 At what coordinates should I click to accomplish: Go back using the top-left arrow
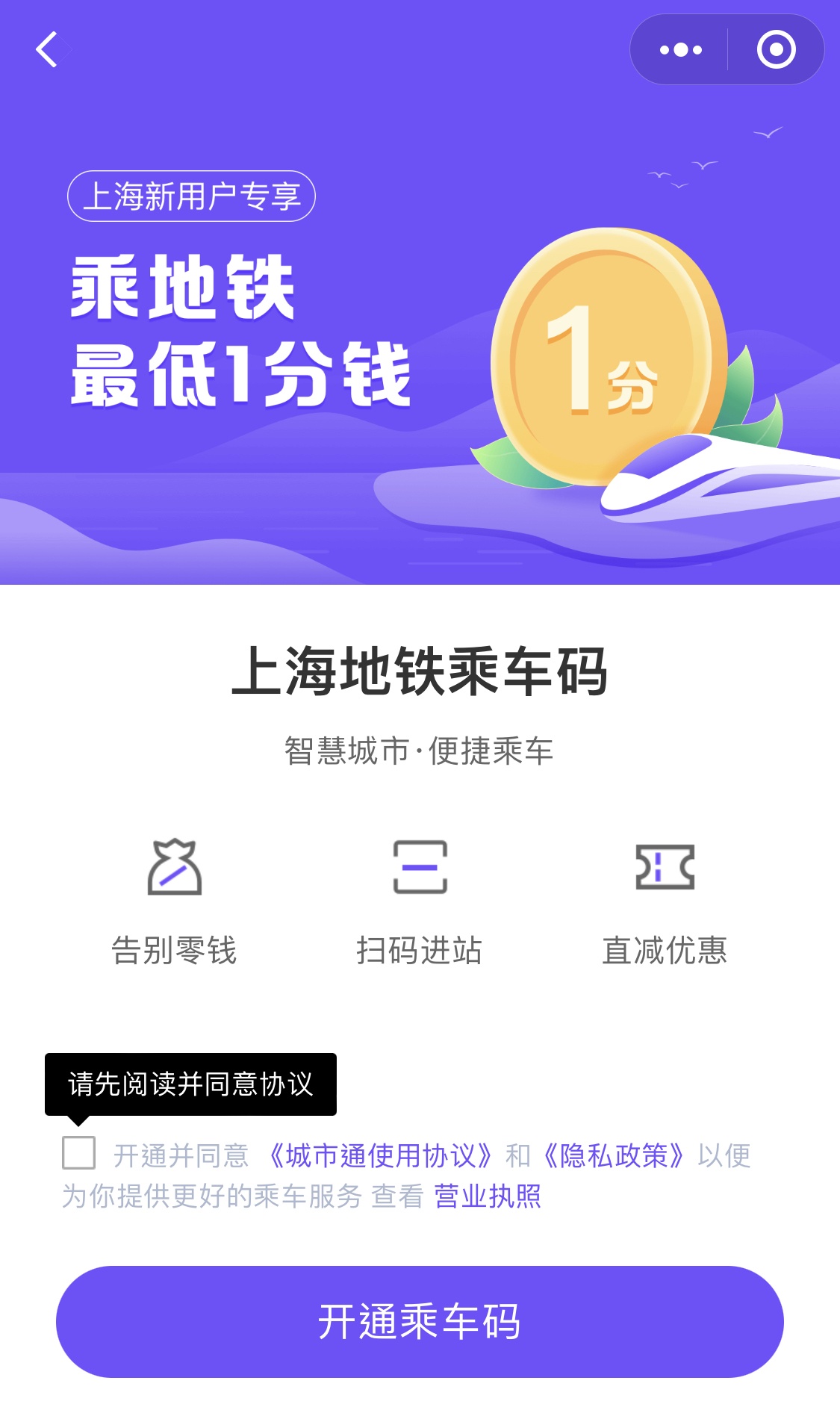point(47,49)
